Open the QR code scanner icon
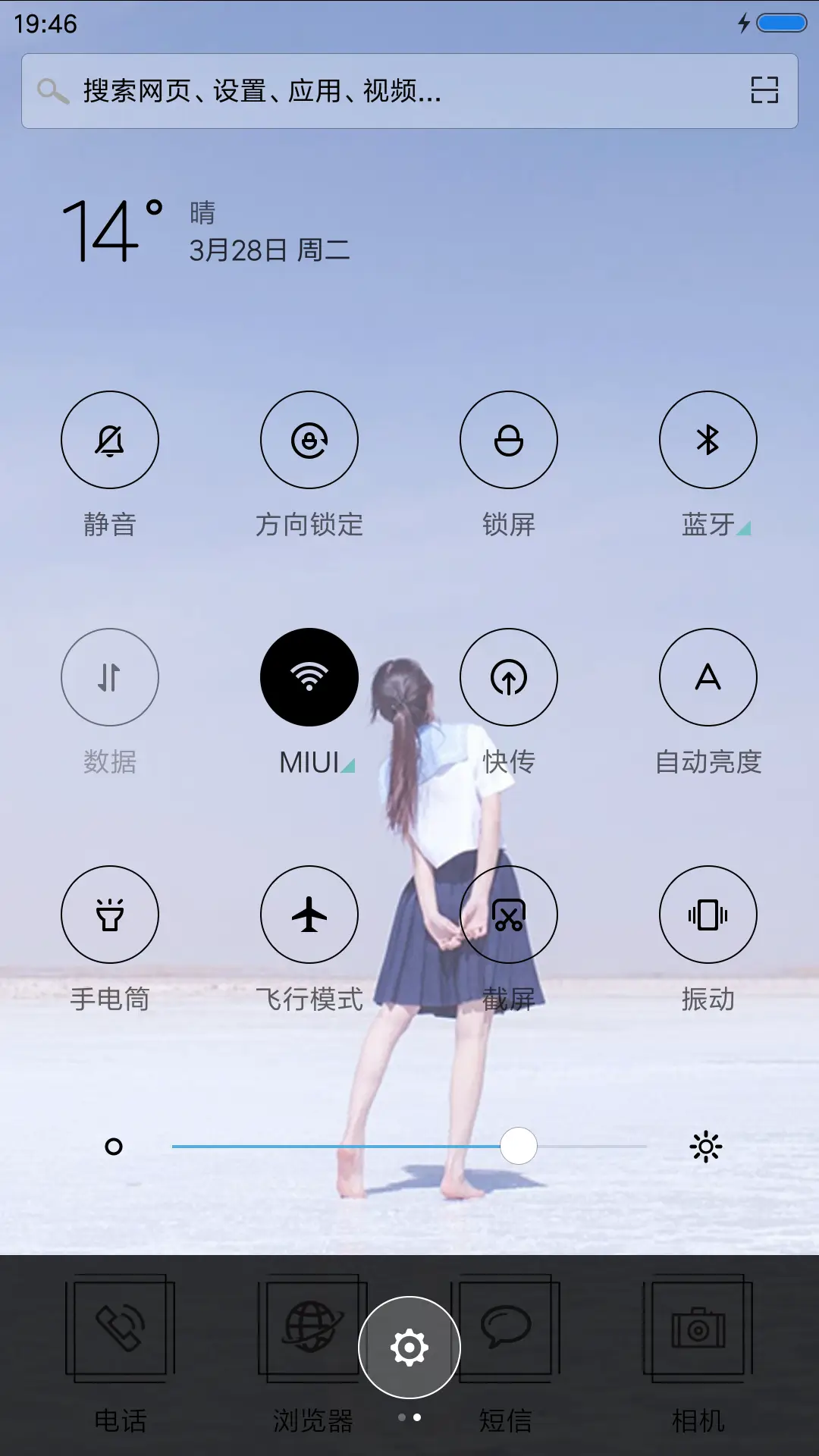Viewport: 819px width, 1456px height. [x=764, y=91]
